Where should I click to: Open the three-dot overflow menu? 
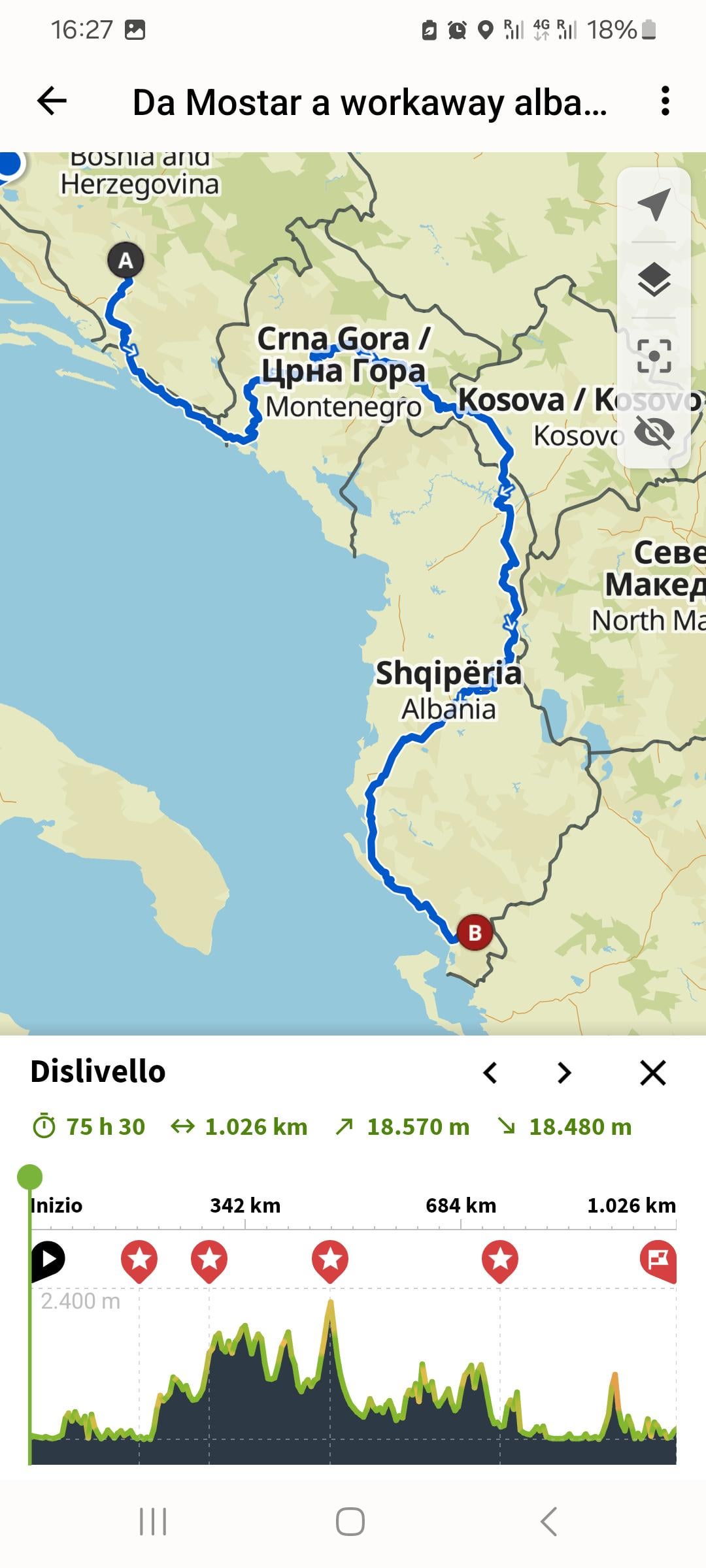tap(665, 101)
